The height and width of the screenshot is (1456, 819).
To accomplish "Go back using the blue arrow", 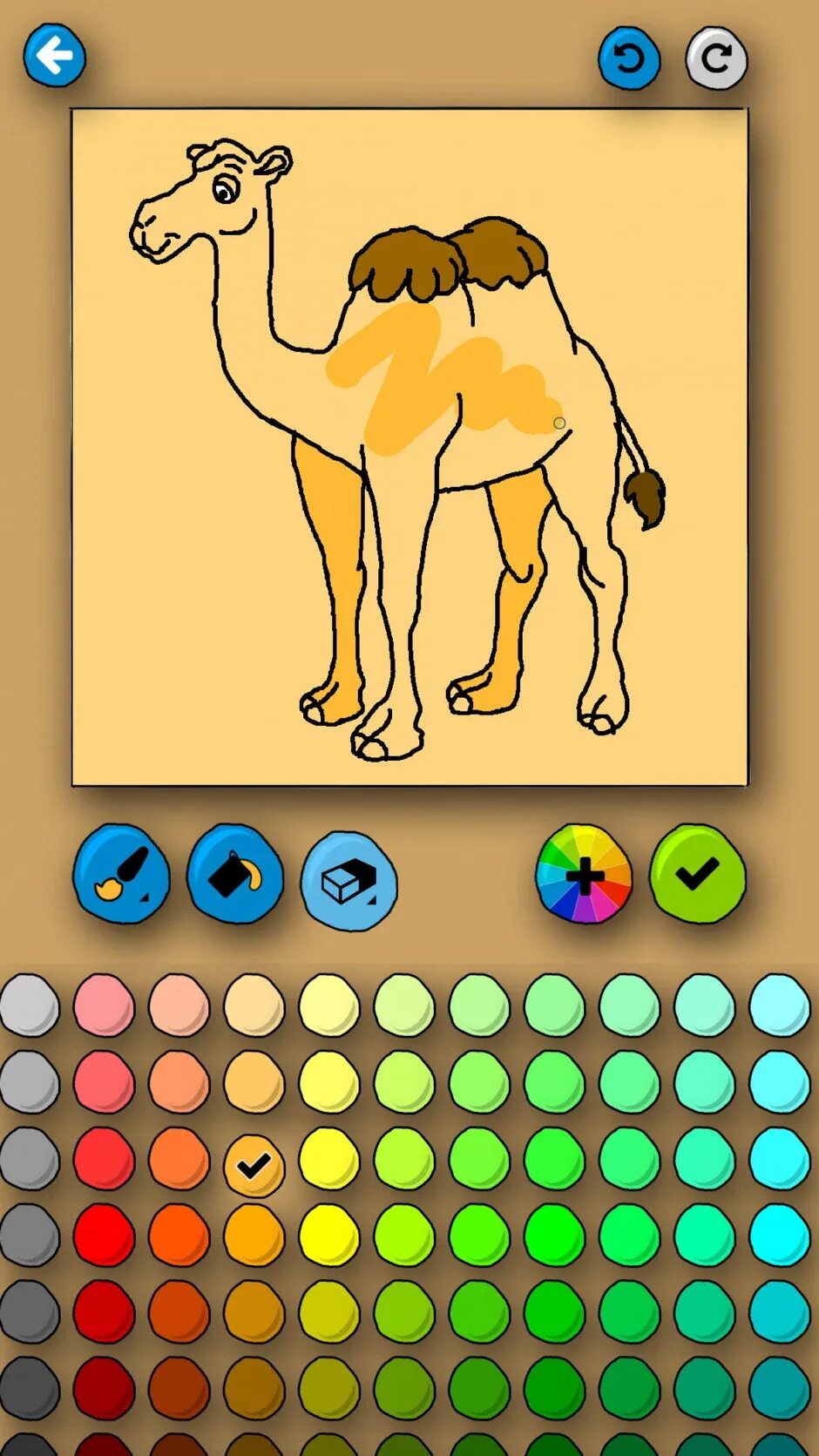I will pyautogui.click(x=54, y=56).
